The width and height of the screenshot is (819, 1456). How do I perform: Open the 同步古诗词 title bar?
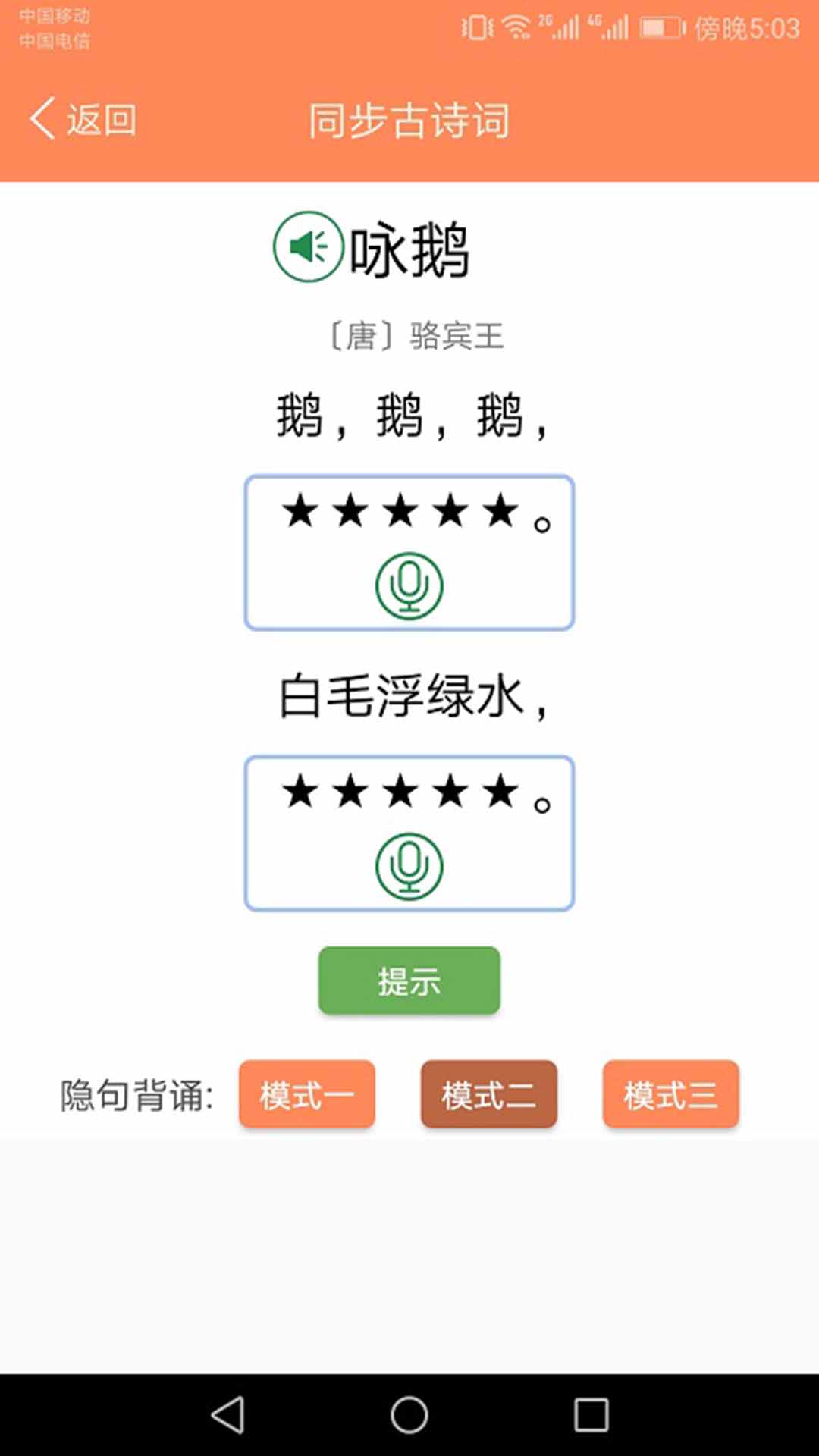(x=408, y=119)
